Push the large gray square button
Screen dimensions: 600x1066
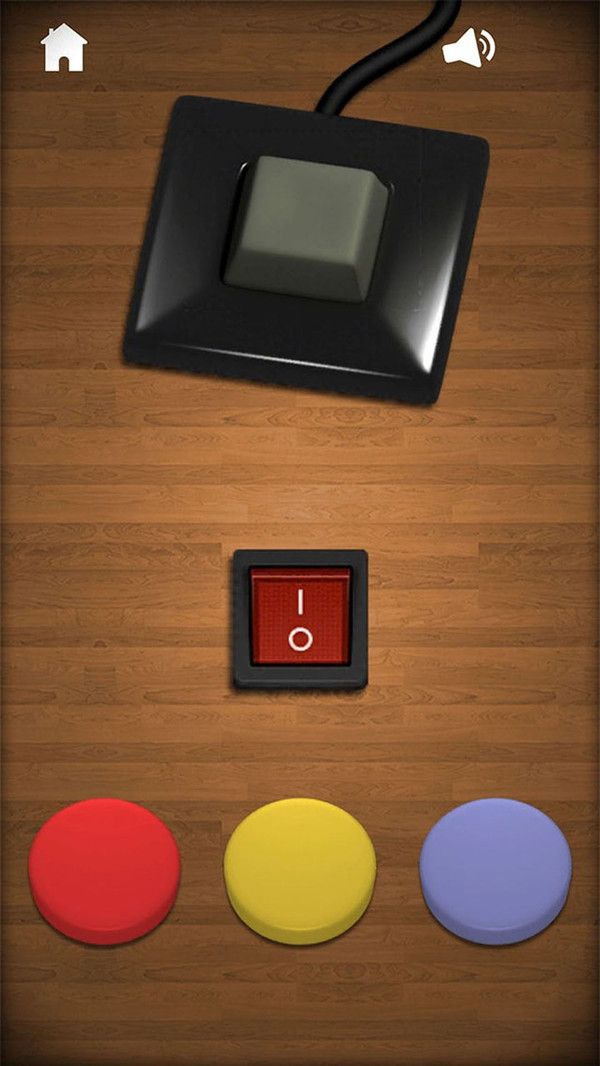(x=307, y=228)
